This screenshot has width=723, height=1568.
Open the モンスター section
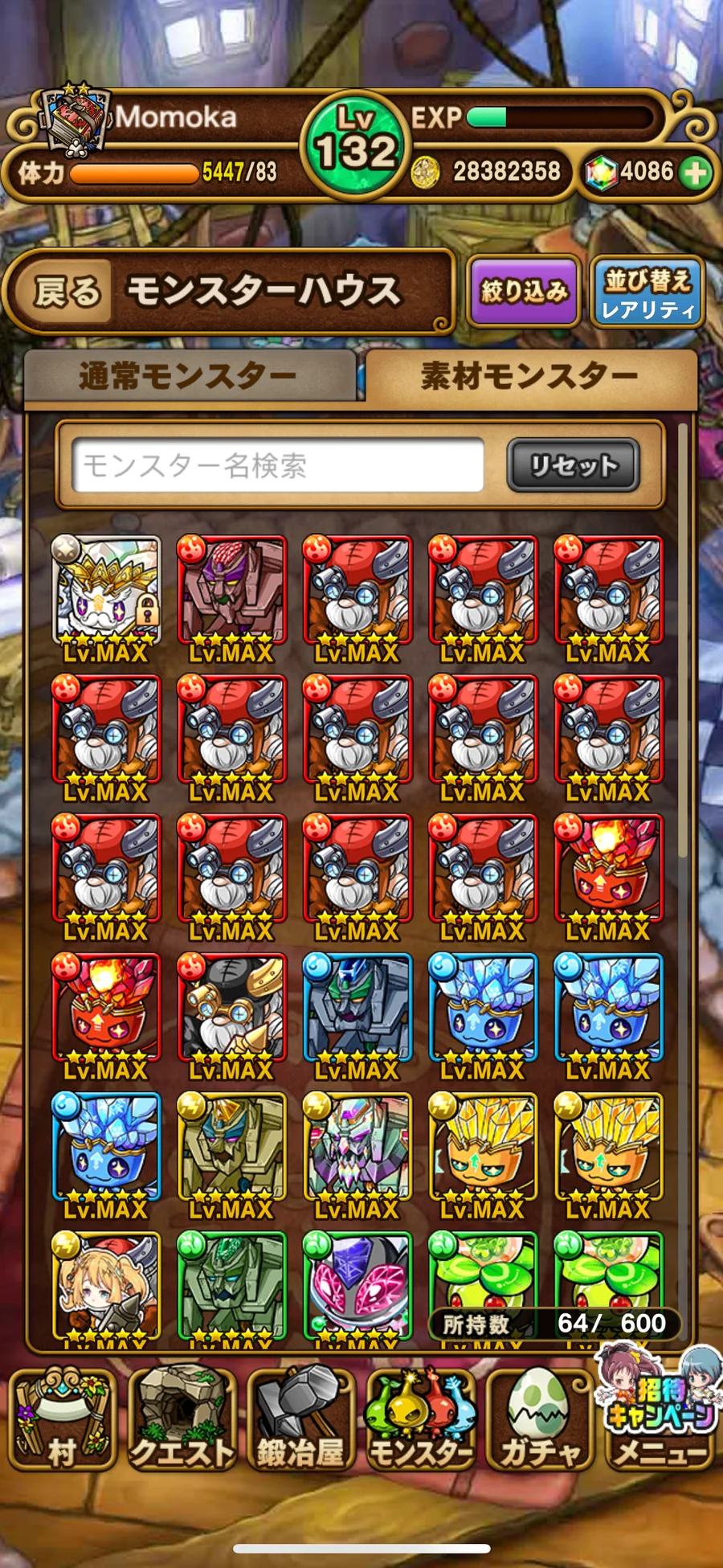420,1419
